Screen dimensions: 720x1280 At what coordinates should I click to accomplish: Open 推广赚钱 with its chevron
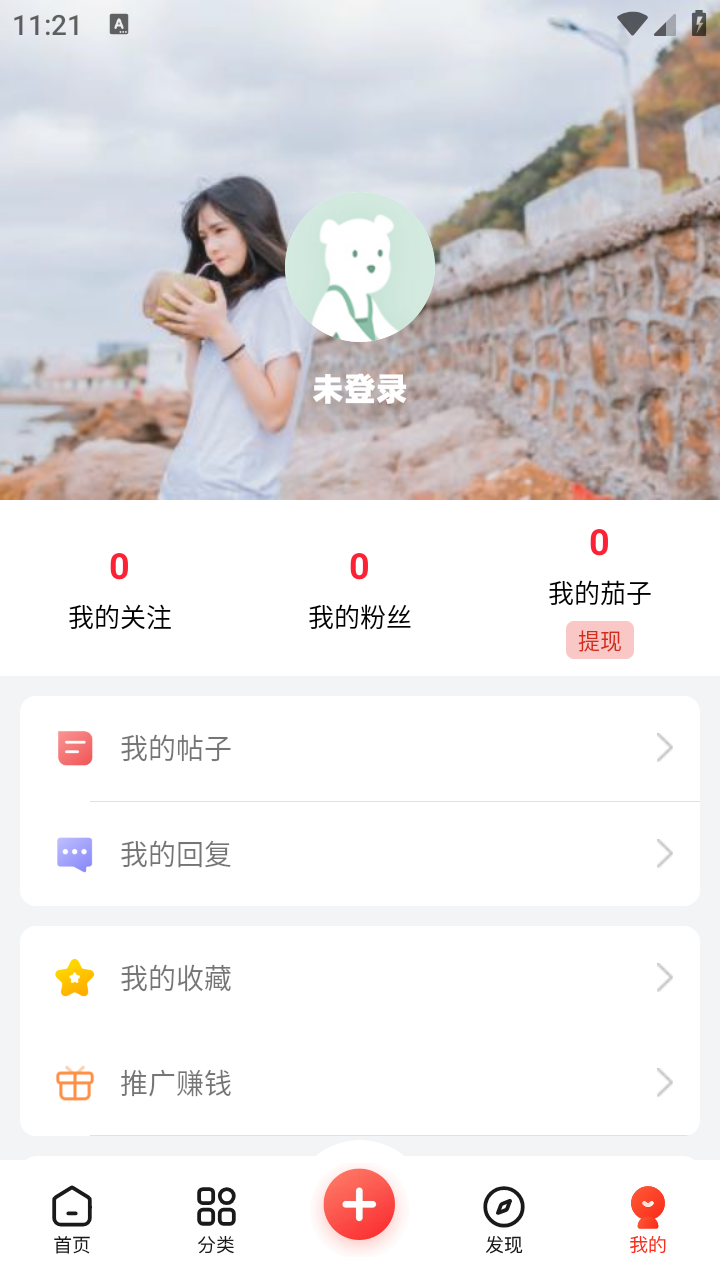664,1083
